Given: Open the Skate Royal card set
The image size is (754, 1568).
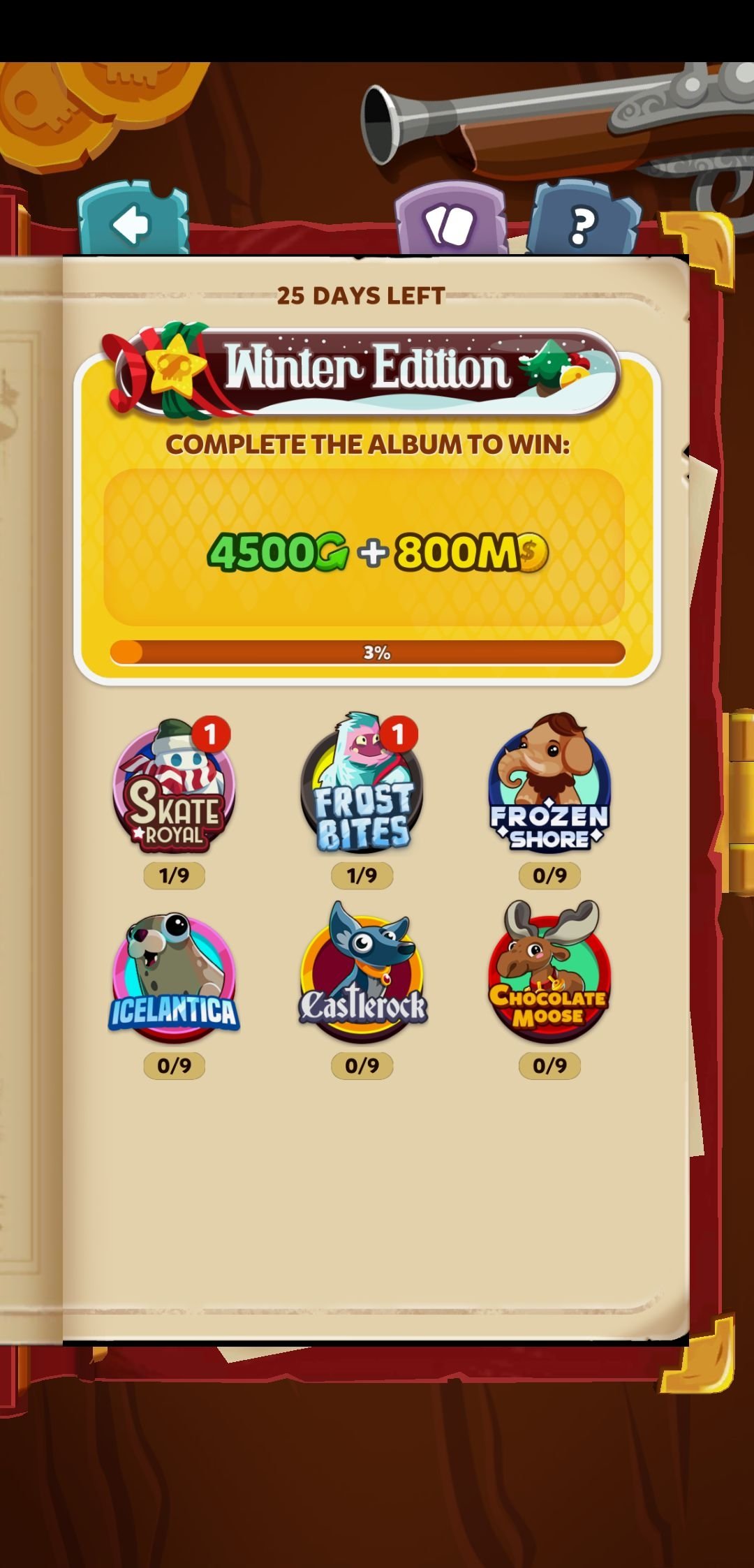Looking at the screenshot, I should pyautogui.click(x=173, y=785).
